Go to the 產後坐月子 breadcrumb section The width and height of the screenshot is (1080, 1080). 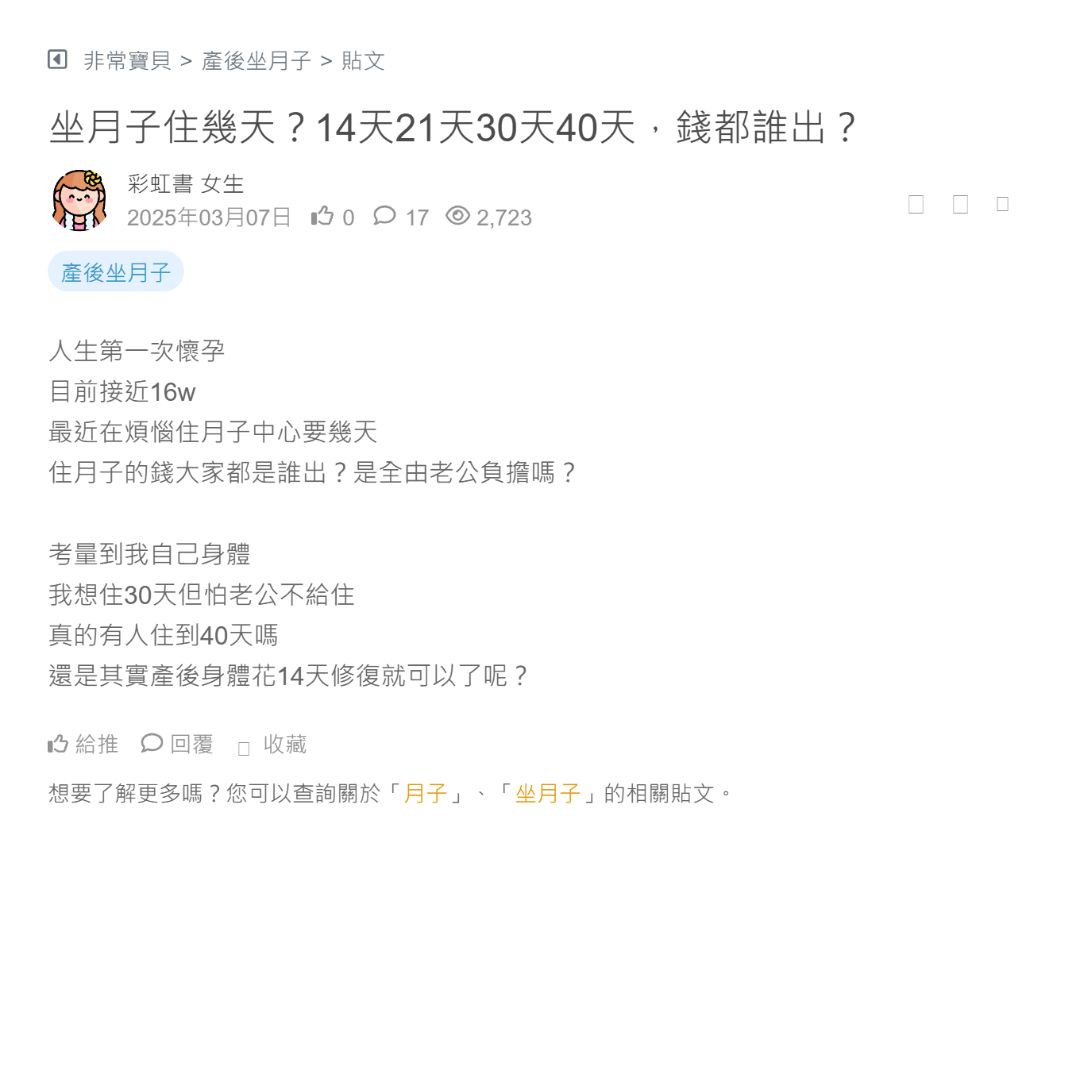(x=257, y=61)
